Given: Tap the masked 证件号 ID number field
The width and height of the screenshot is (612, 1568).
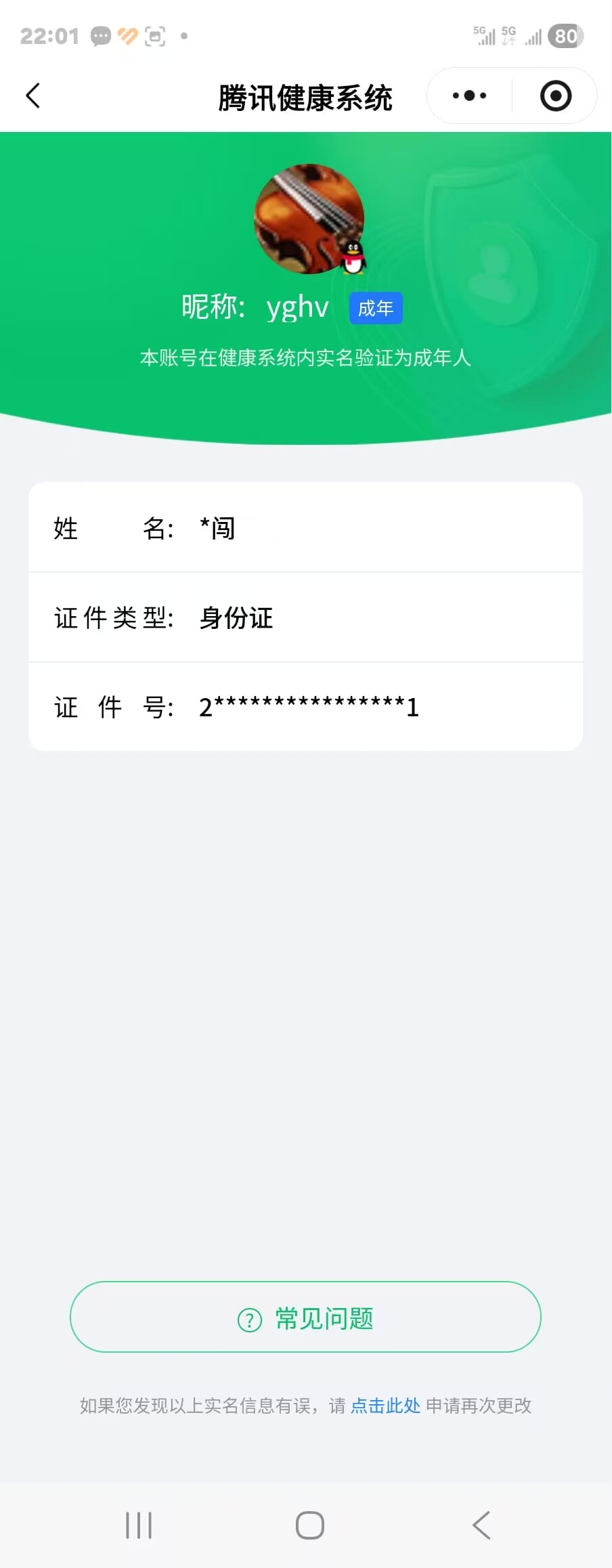Looking at the screenshot, I should (x=309, y=706).
